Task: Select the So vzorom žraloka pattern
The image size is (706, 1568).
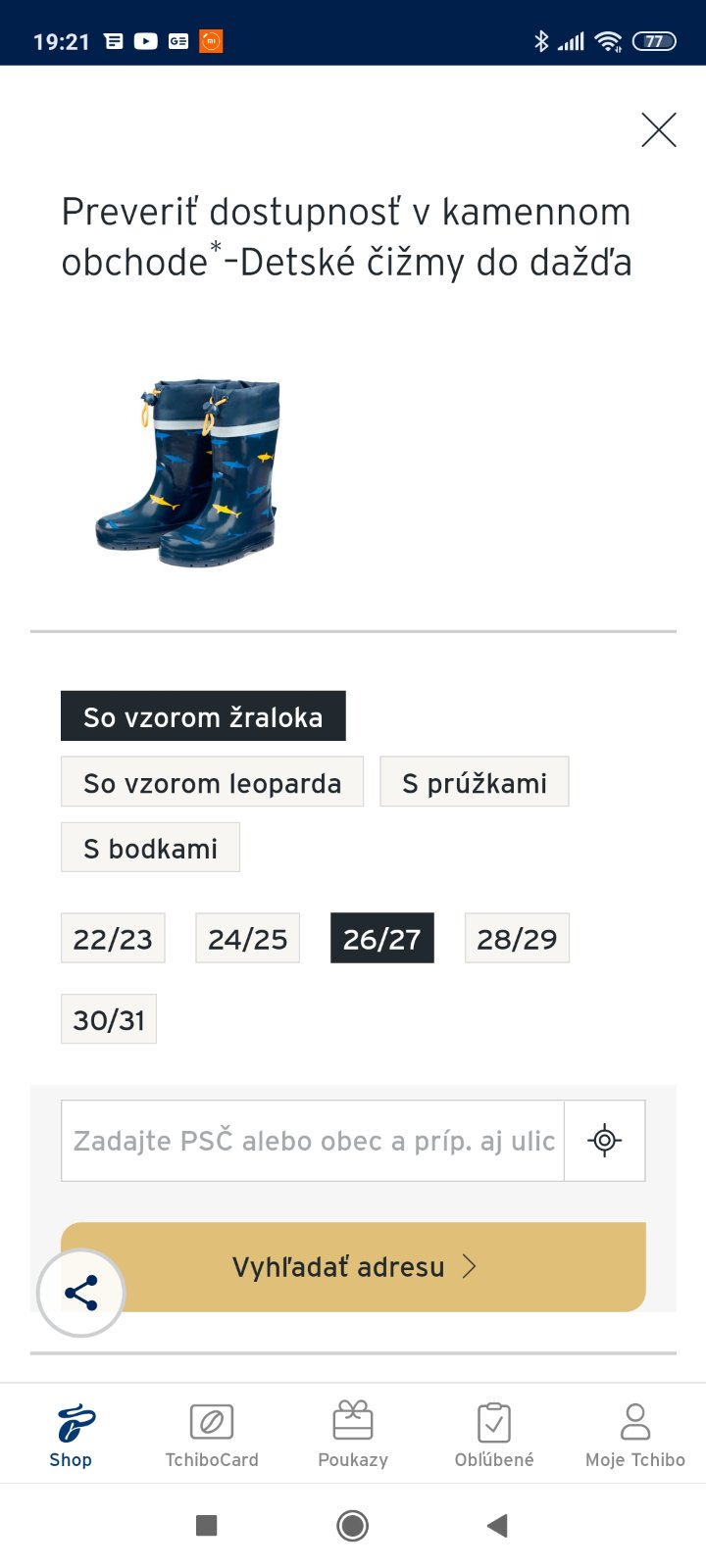Action: point(203,716)
